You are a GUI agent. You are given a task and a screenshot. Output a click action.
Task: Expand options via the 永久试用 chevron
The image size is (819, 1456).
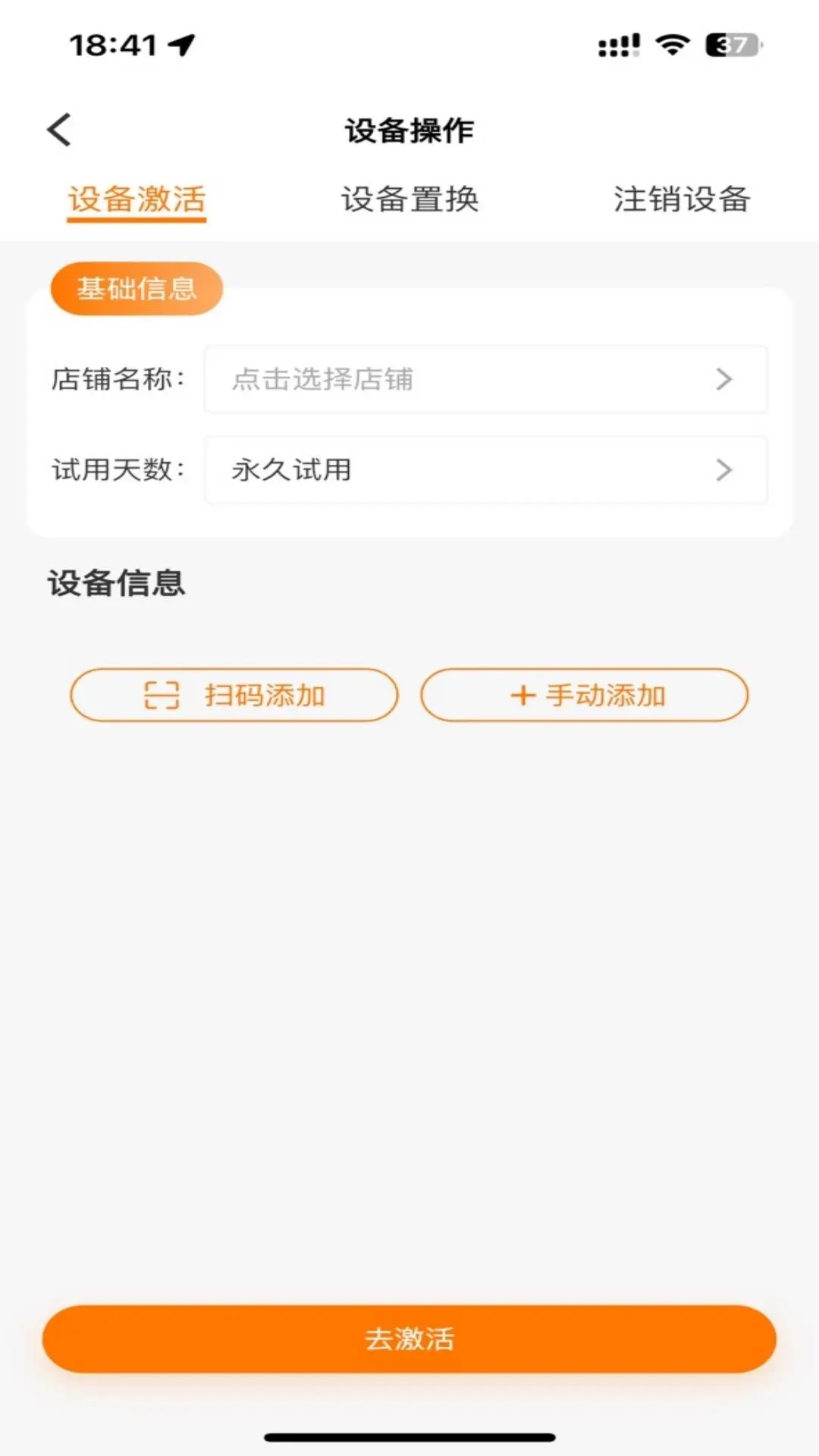tap(724, 470)
